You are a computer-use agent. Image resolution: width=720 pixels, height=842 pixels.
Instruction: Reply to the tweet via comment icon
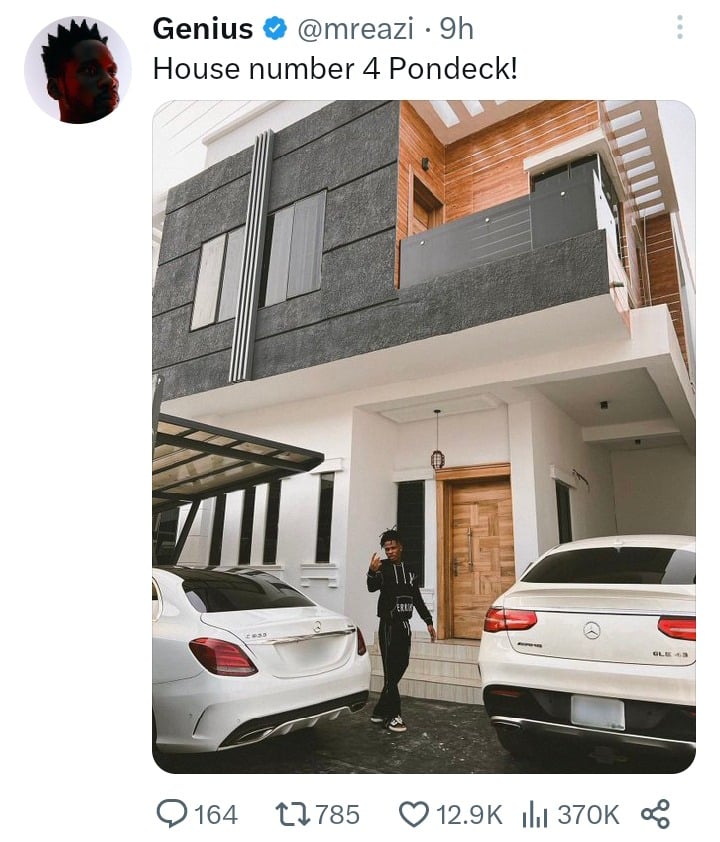[x=172, y=815]
